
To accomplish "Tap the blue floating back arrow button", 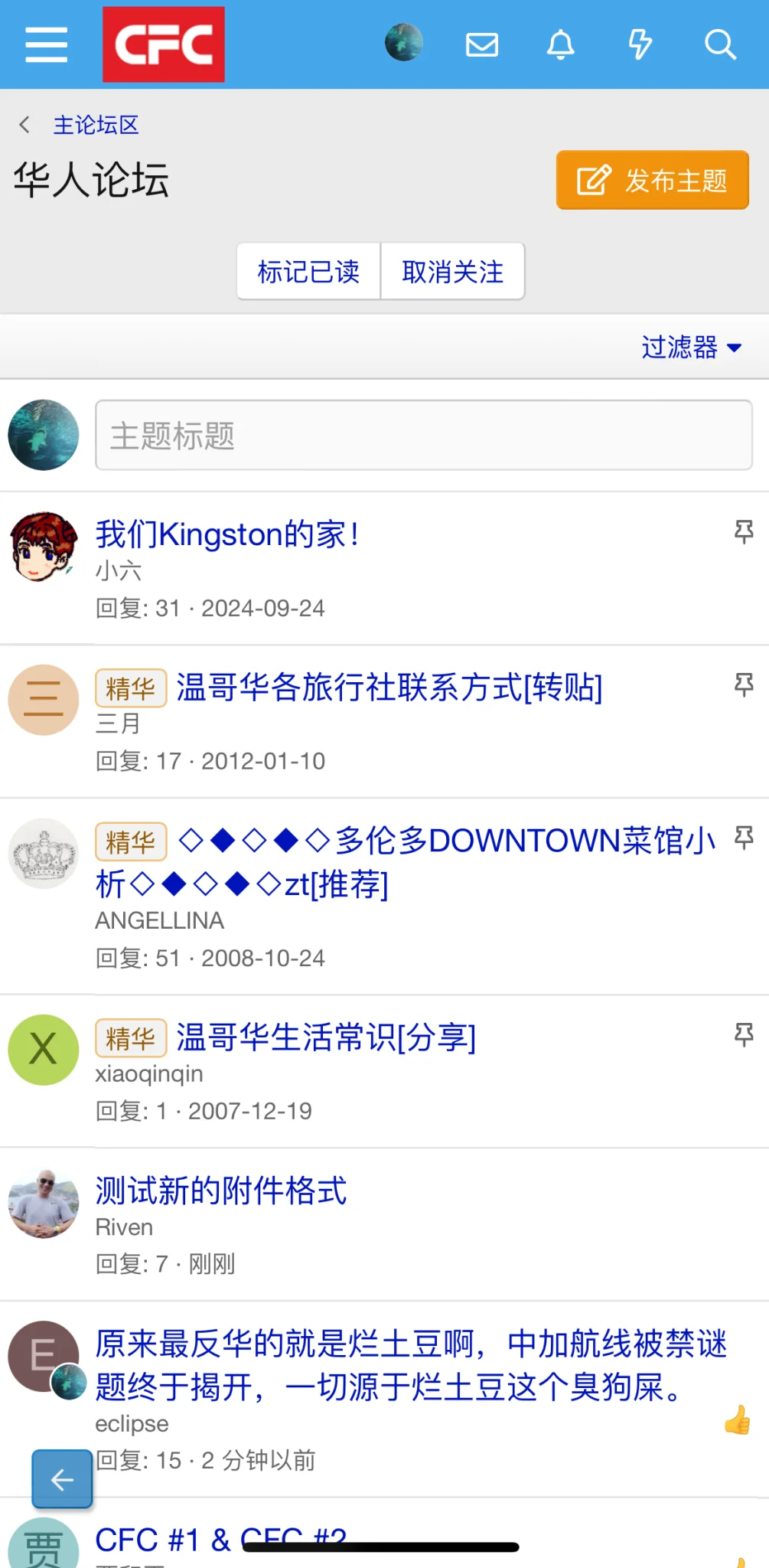I will tap(62, 1479).
